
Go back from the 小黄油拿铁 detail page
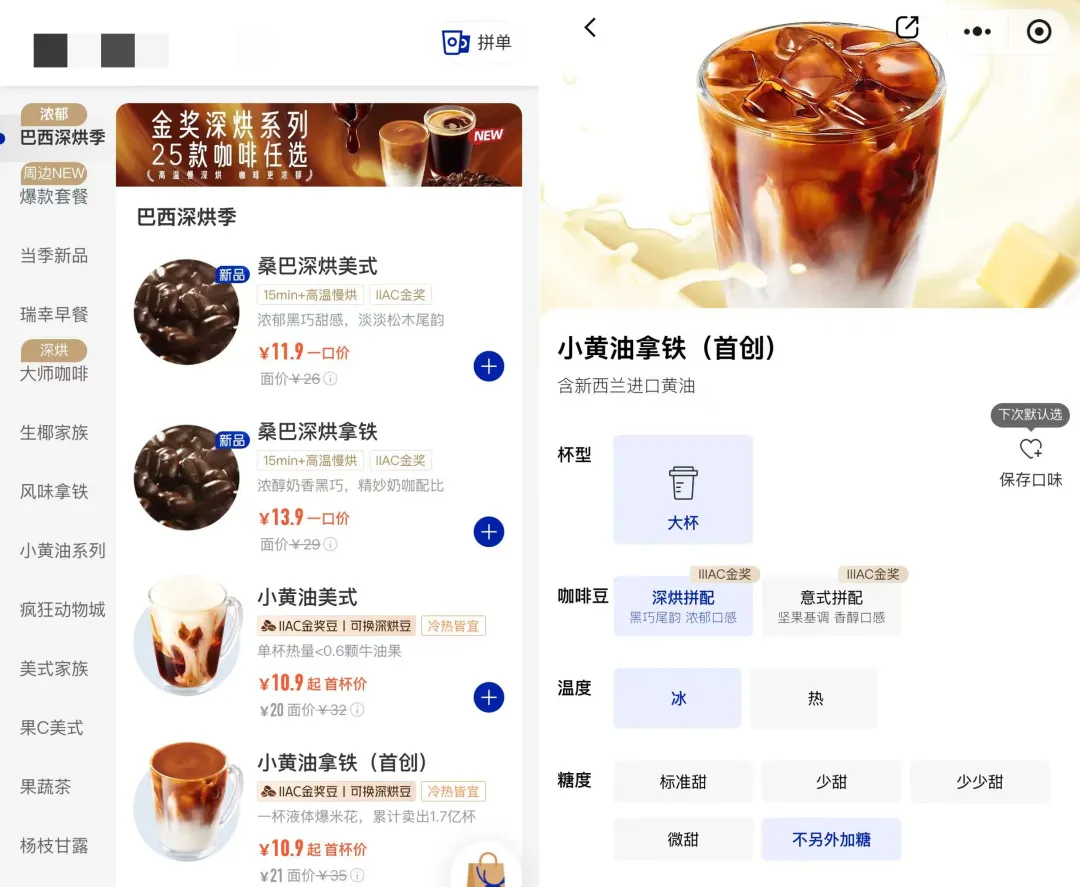tap(590, 28)
